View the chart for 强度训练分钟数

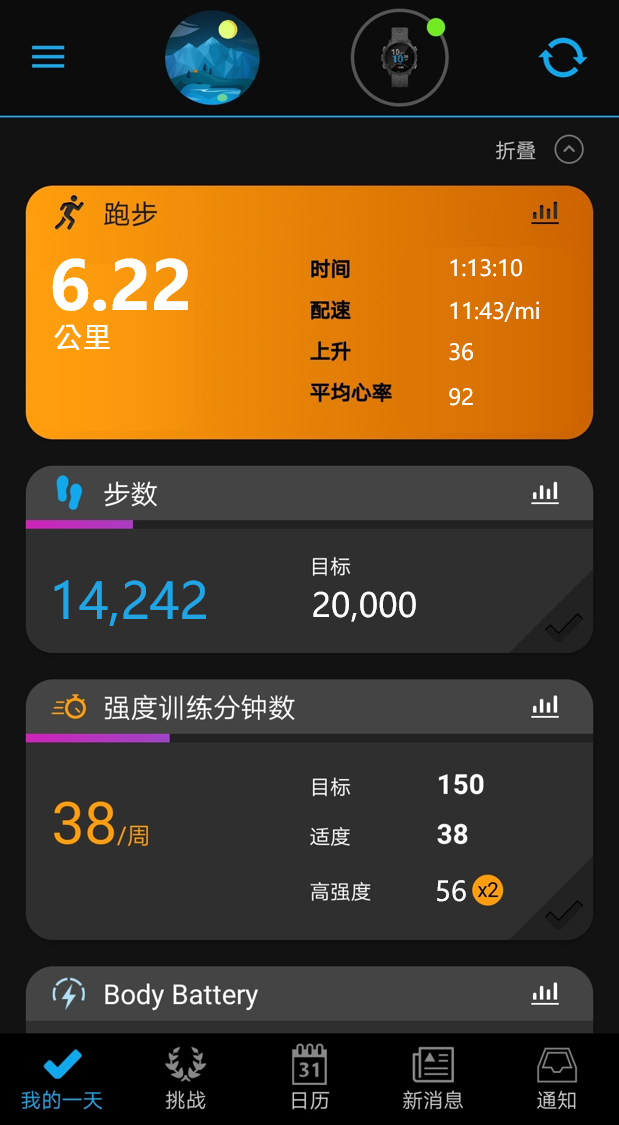[545, 707]
